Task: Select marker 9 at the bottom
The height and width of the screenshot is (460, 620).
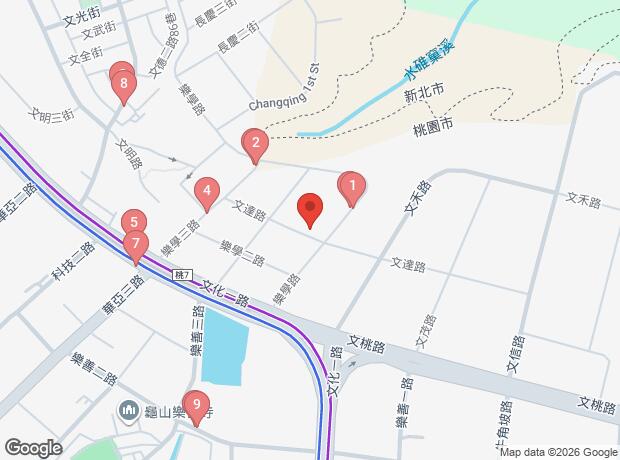Action: coord(197,406)
